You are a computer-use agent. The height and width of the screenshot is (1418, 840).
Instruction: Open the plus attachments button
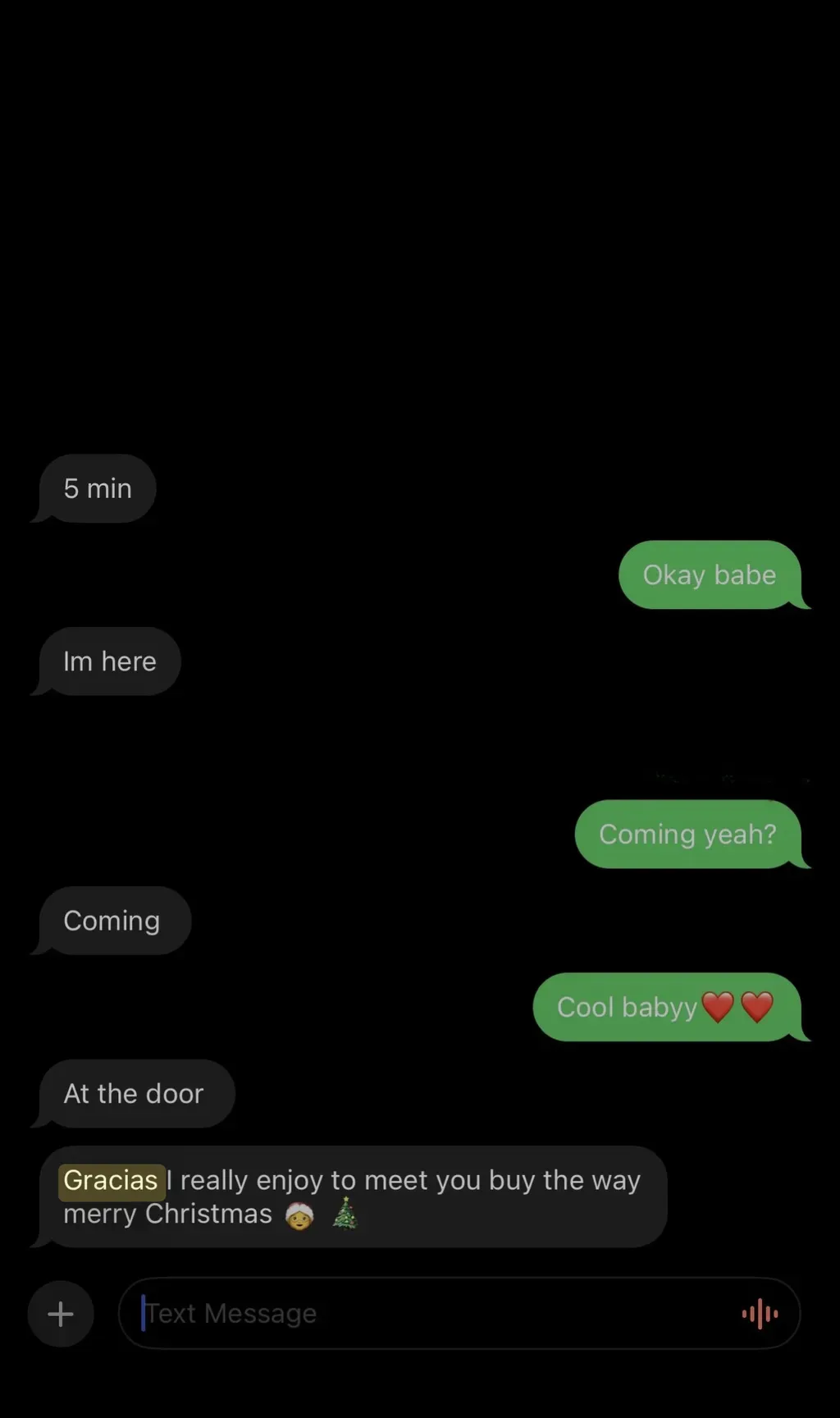click(x=61, y=1314)
